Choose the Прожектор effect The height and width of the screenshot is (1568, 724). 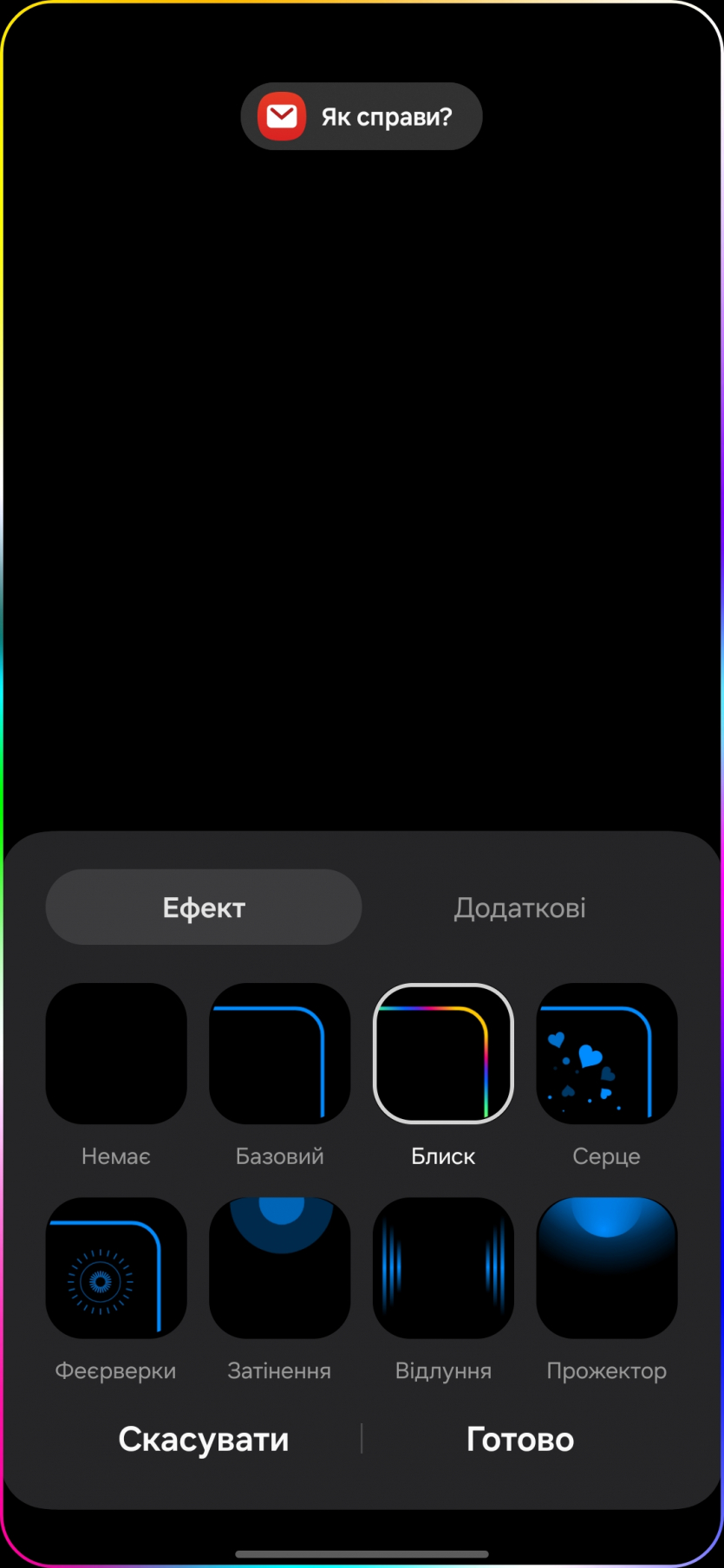(606, 1267)
